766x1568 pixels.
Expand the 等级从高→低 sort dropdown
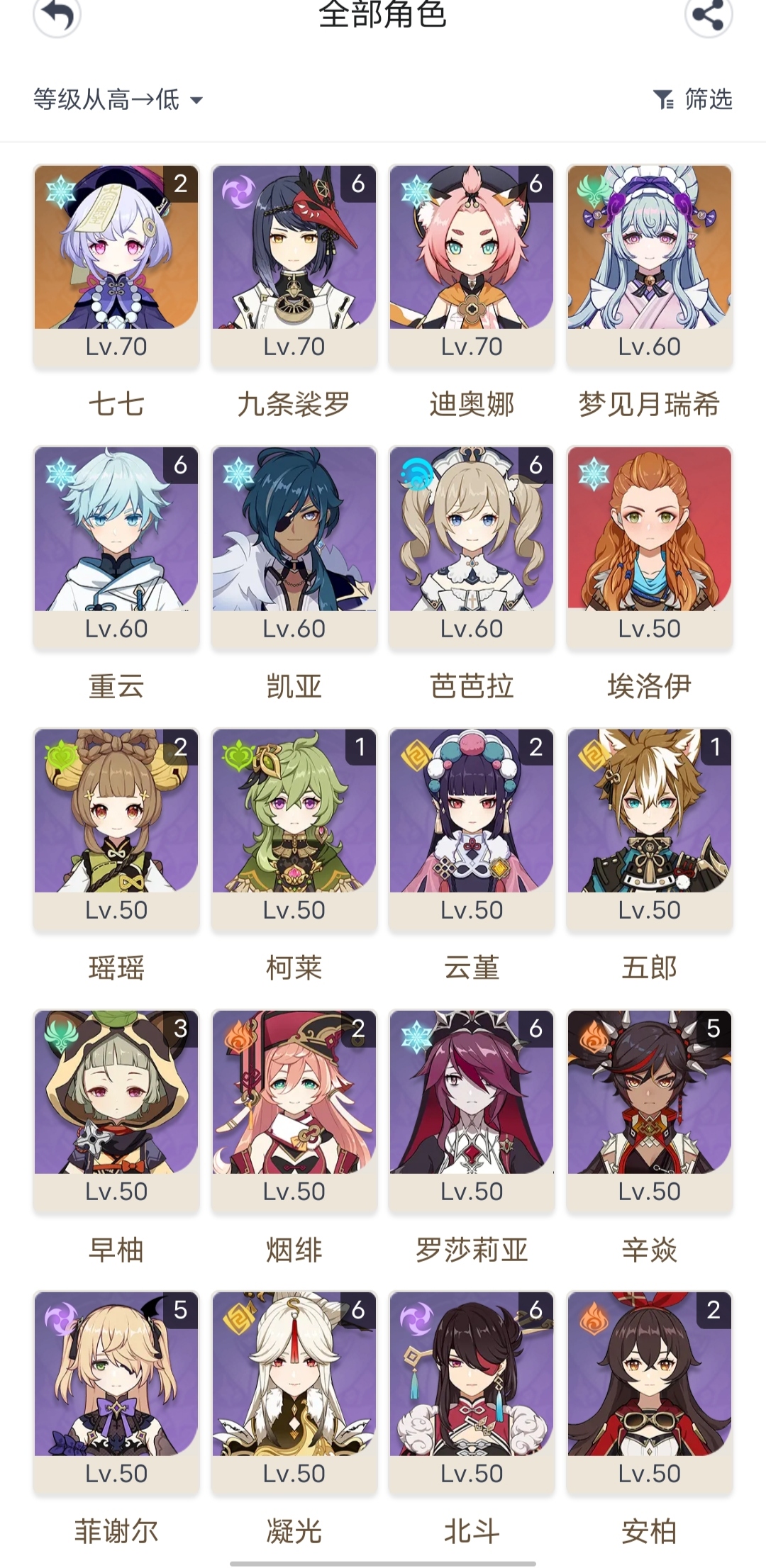pyautogui.click(x=118, y=99)
